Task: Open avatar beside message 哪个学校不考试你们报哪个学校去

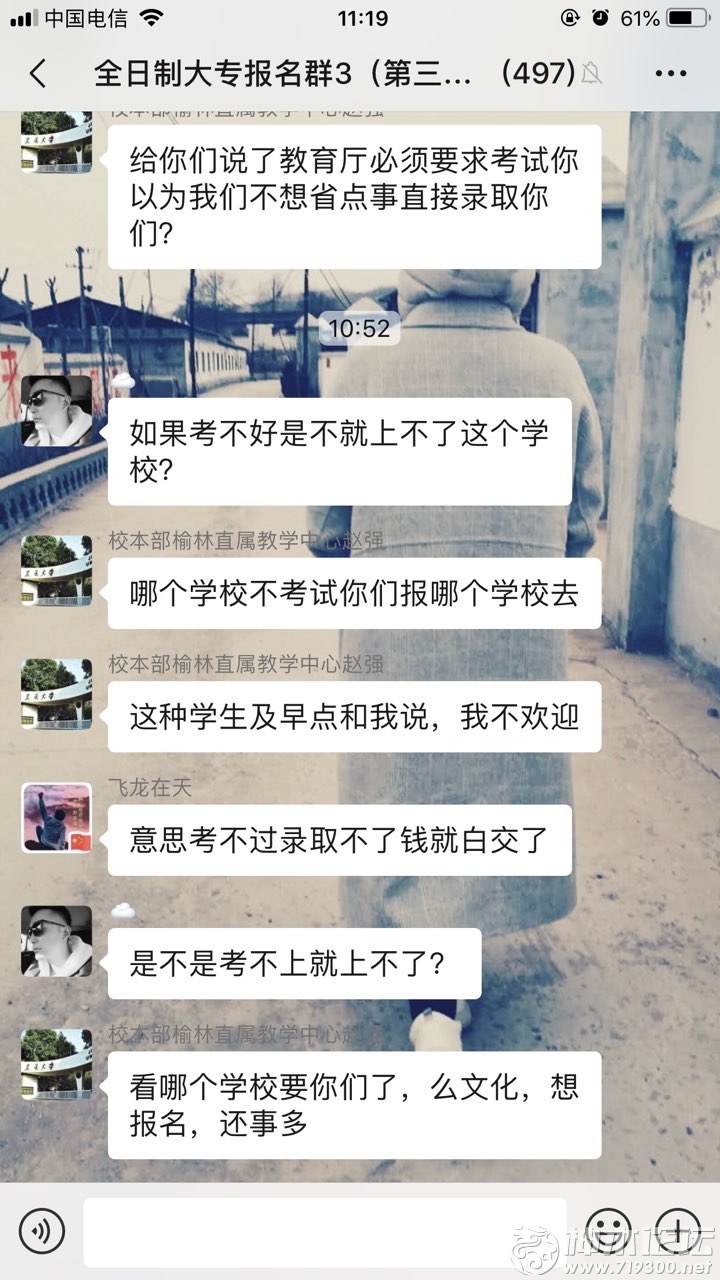Action: [57, 570]
